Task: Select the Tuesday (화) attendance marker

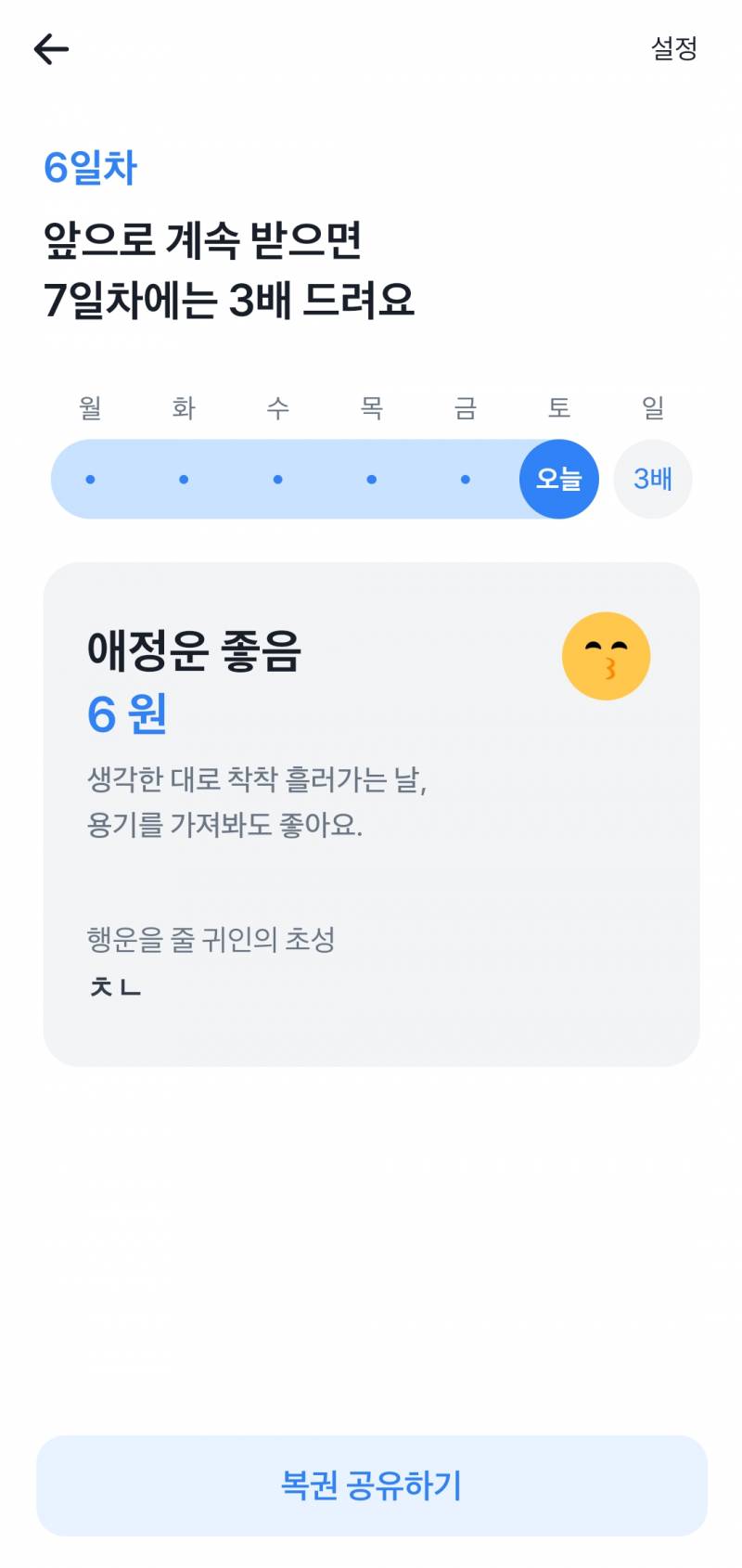Action: pyautogui.click(x=184, y=479)
